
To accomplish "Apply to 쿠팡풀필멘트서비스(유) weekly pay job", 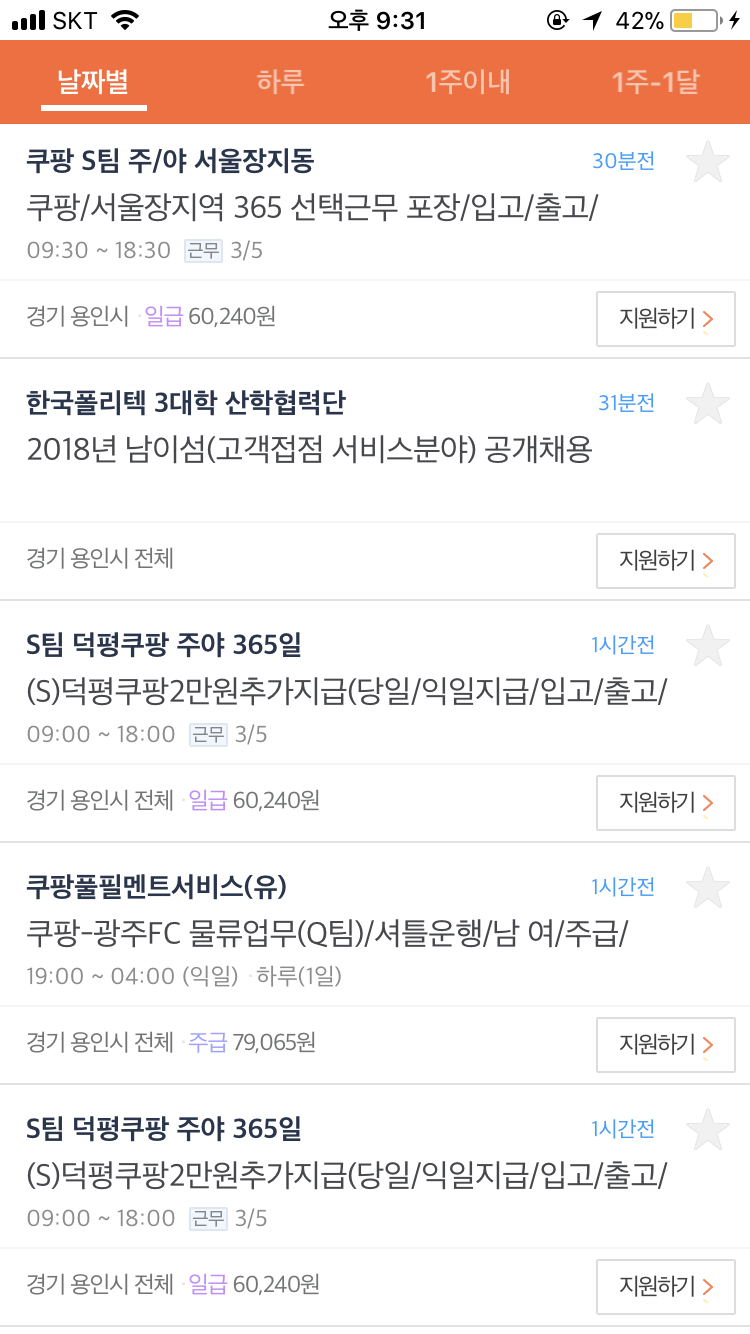I will [x=665, y=1045].
